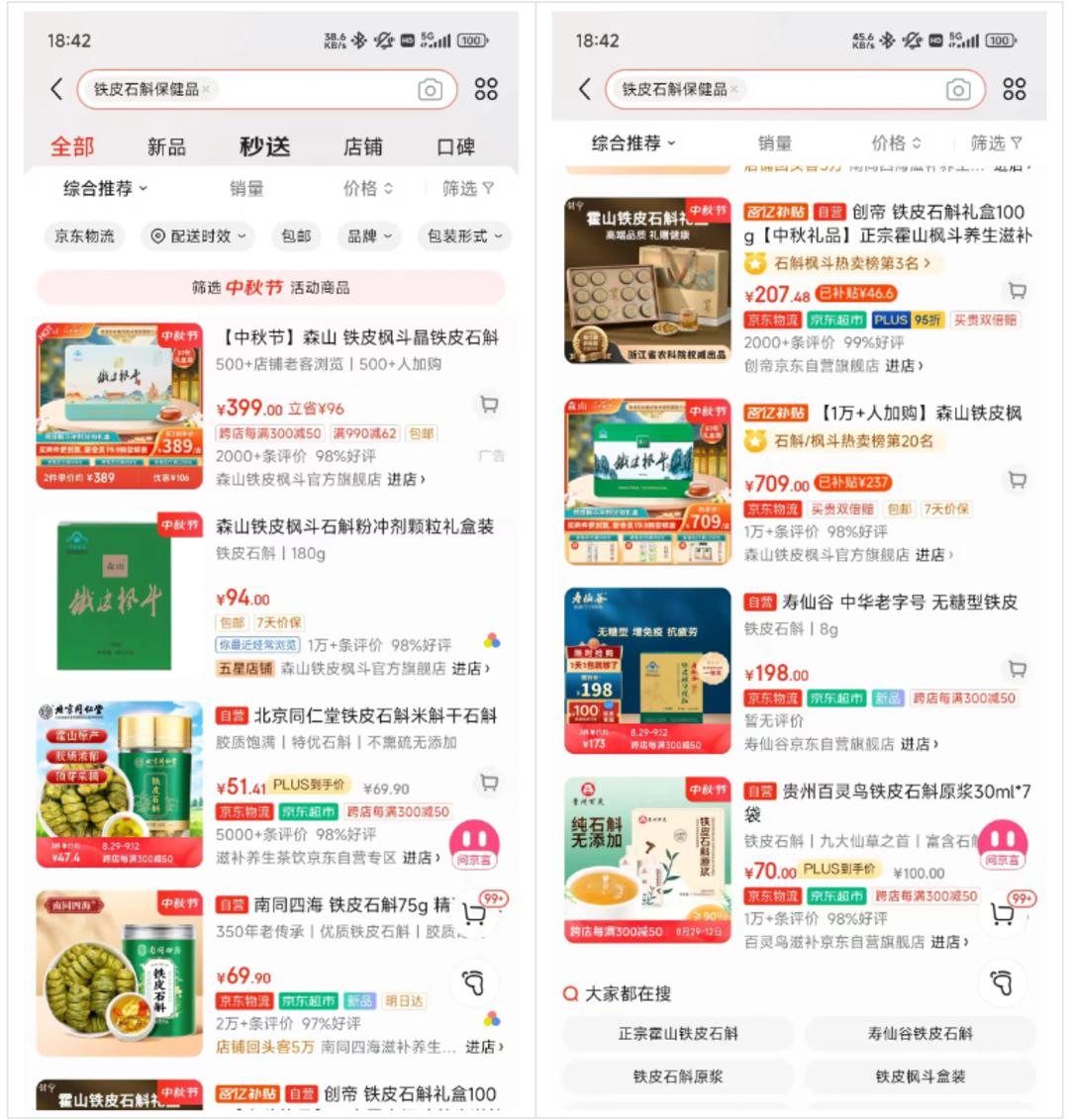Search the suggestion 铁皮石斛原浆

(x=678, y=1076)
